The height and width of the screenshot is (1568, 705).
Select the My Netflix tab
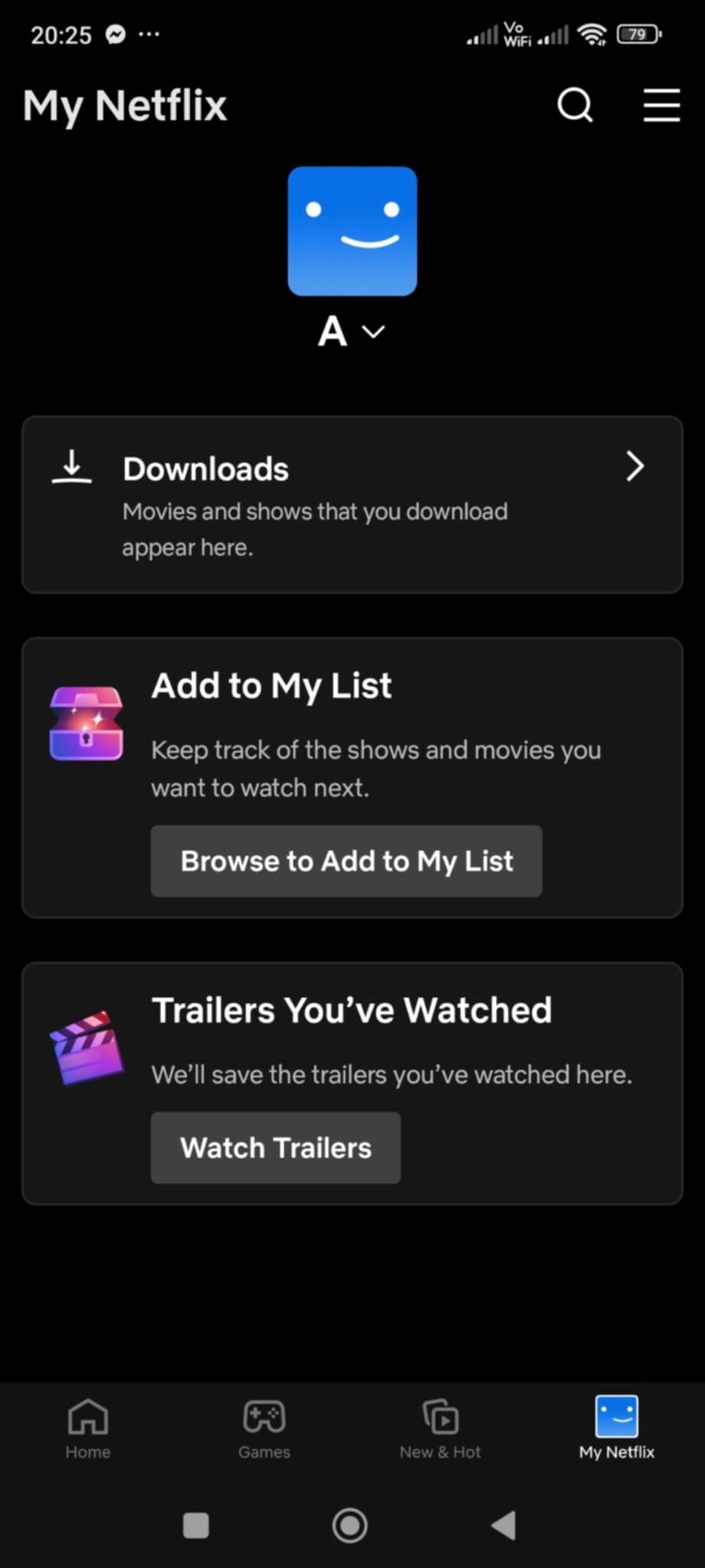tap(616, 1429)
